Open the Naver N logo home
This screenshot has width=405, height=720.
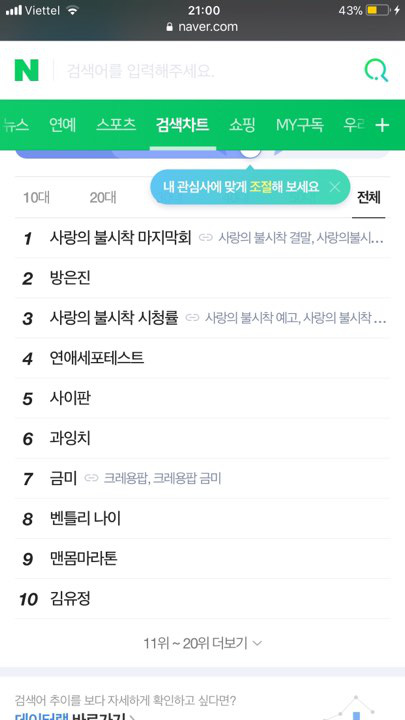click(x=27, y=71)
